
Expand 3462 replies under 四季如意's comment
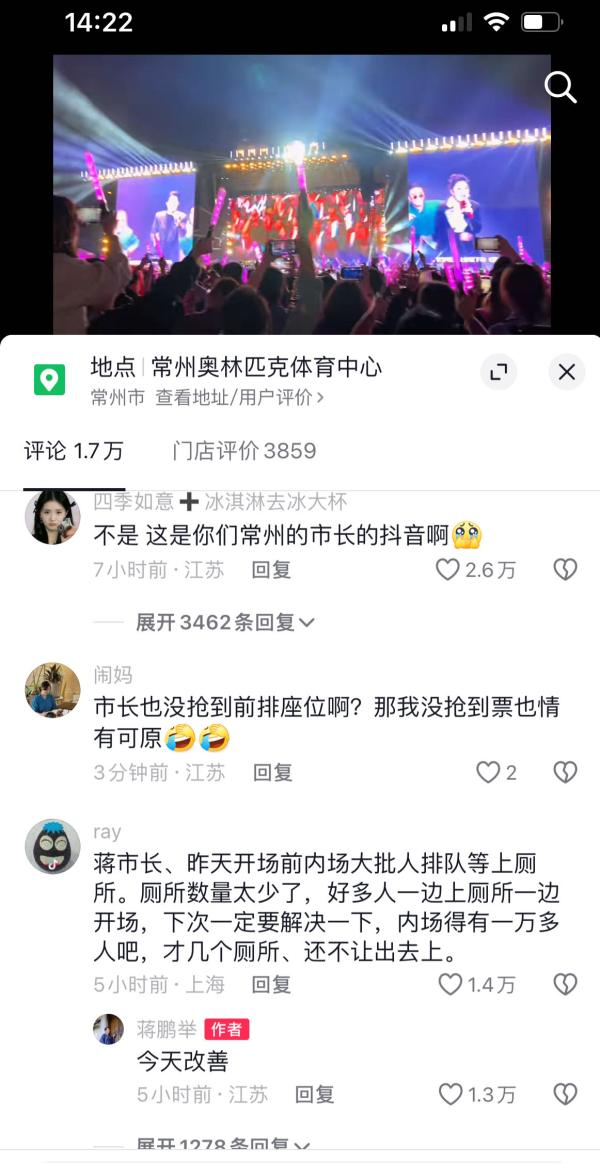225,622
